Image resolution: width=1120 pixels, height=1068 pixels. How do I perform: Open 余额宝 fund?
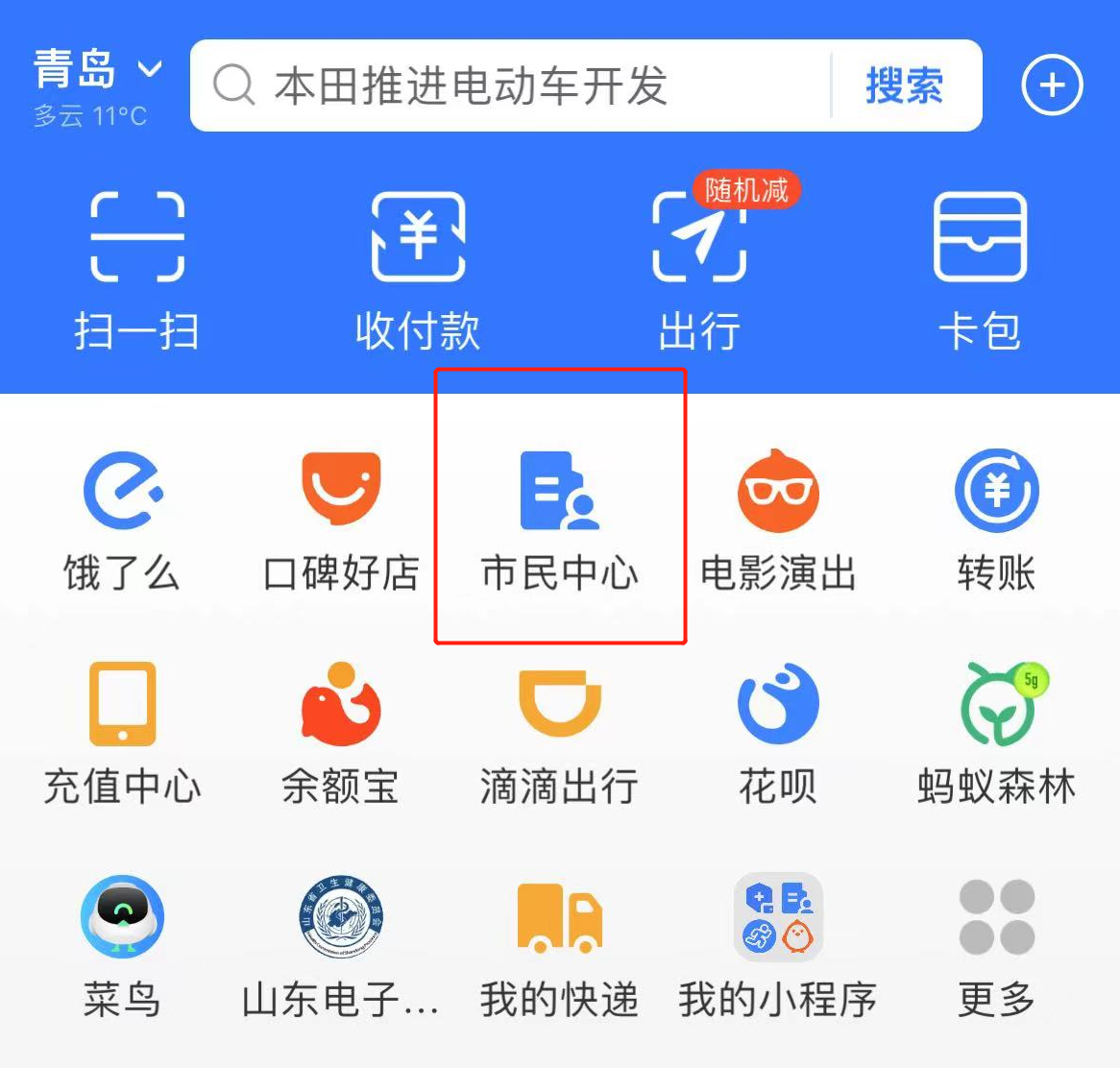coord(341,732)
